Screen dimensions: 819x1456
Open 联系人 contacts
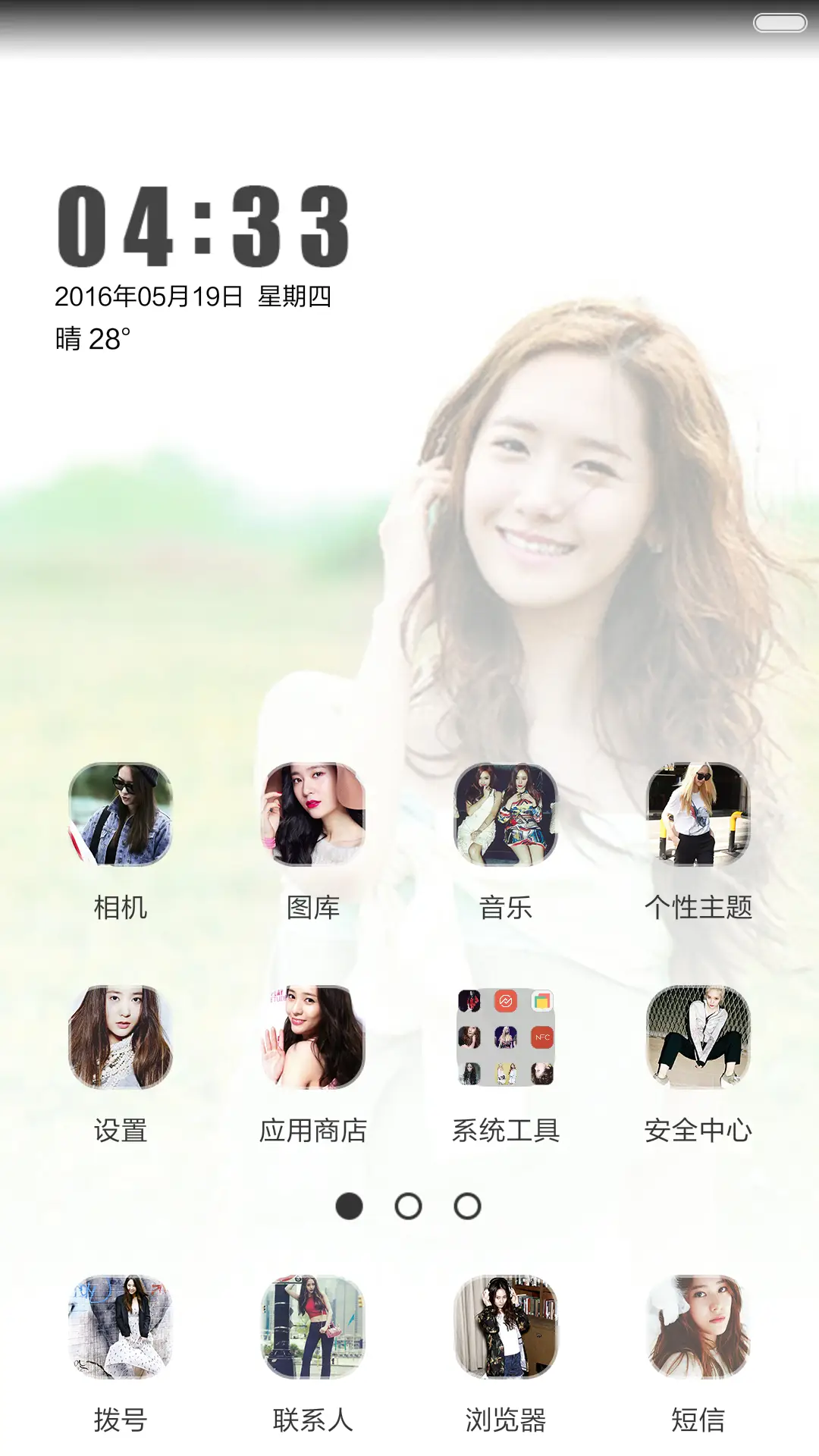click(x=313, y=1327)
